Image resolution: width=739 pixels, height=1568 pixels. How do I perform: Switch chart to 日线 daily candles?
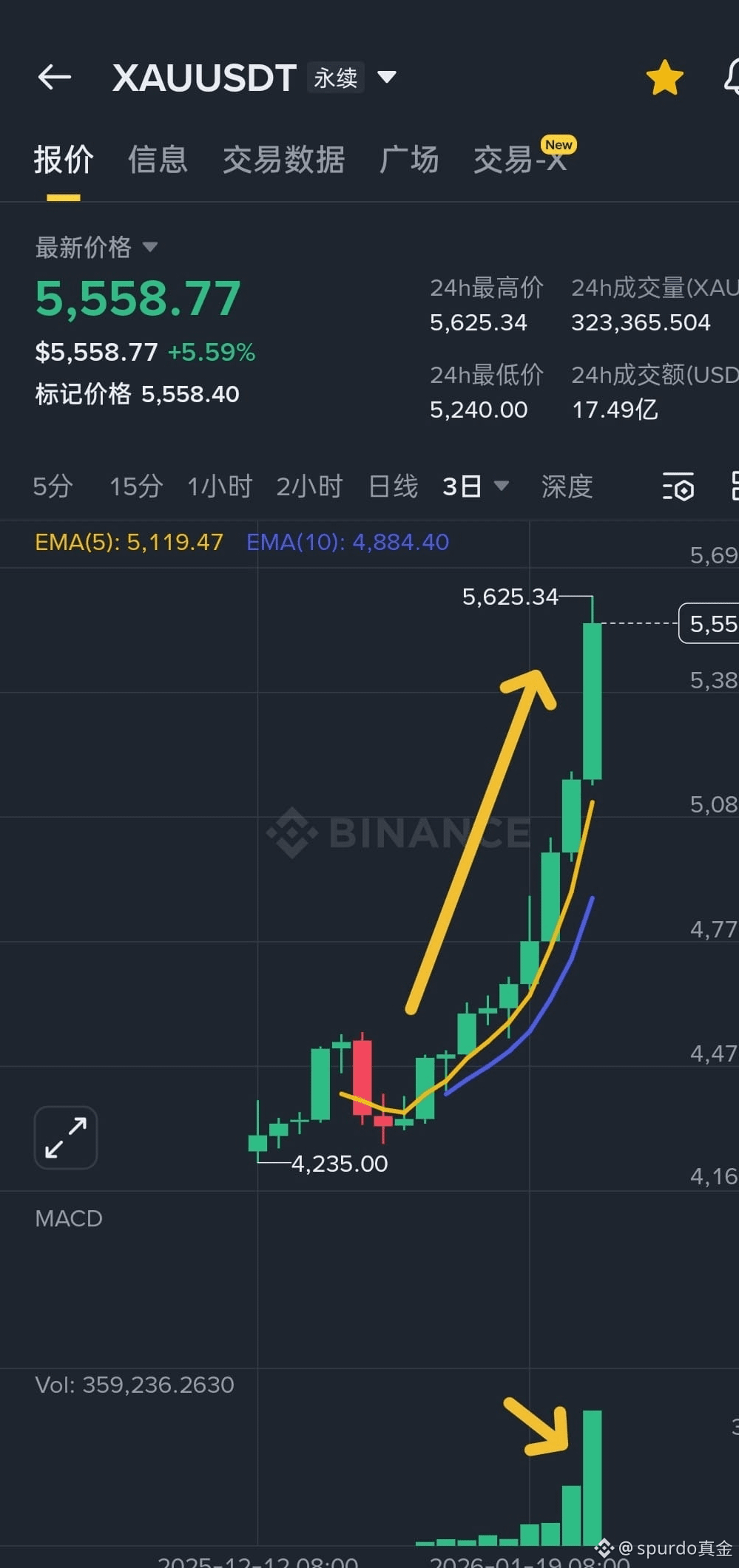[392, 486]
